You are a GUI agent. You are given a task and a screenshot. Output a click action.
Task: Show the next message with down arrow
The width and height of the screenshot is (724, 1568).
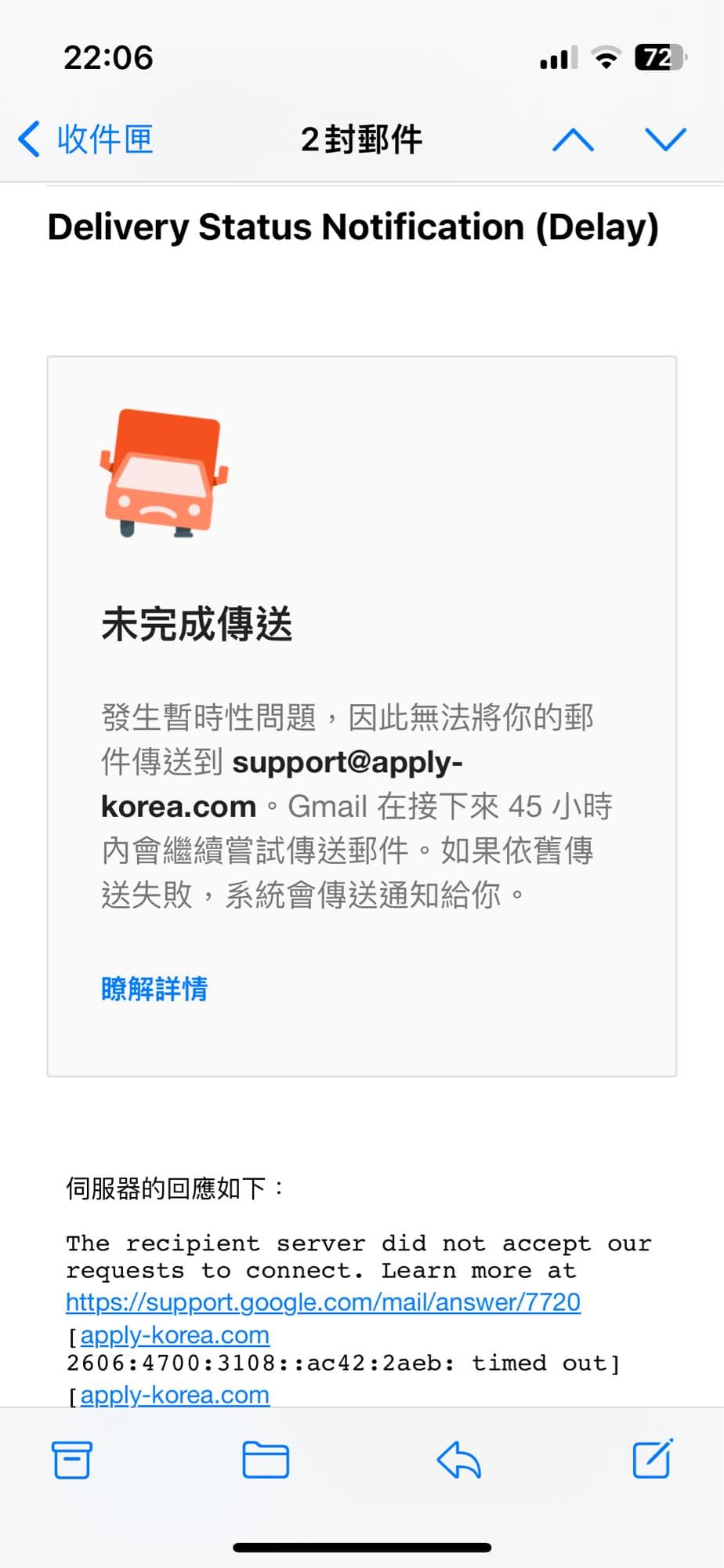point(665,140)
